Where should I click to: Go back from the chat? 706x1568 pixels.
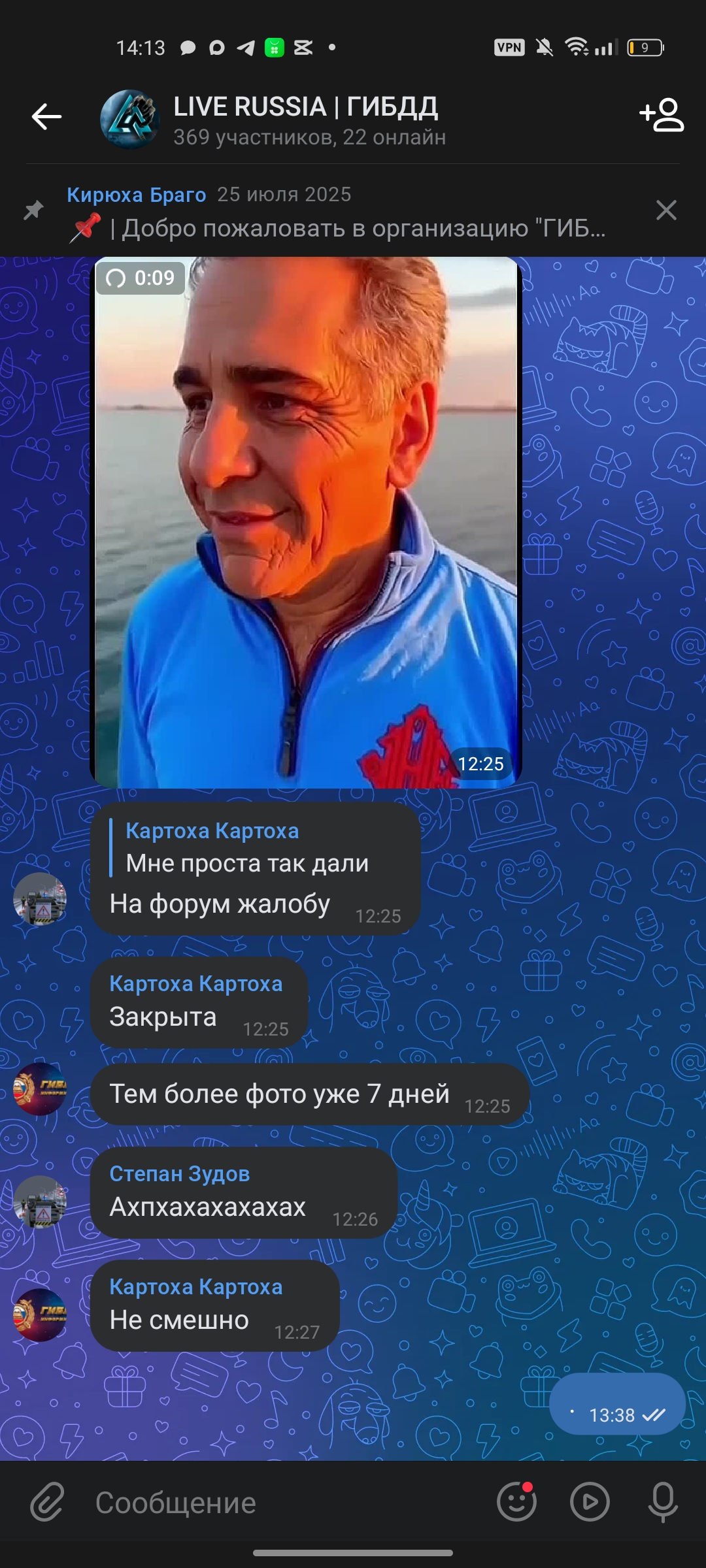(x=46, y=118)
